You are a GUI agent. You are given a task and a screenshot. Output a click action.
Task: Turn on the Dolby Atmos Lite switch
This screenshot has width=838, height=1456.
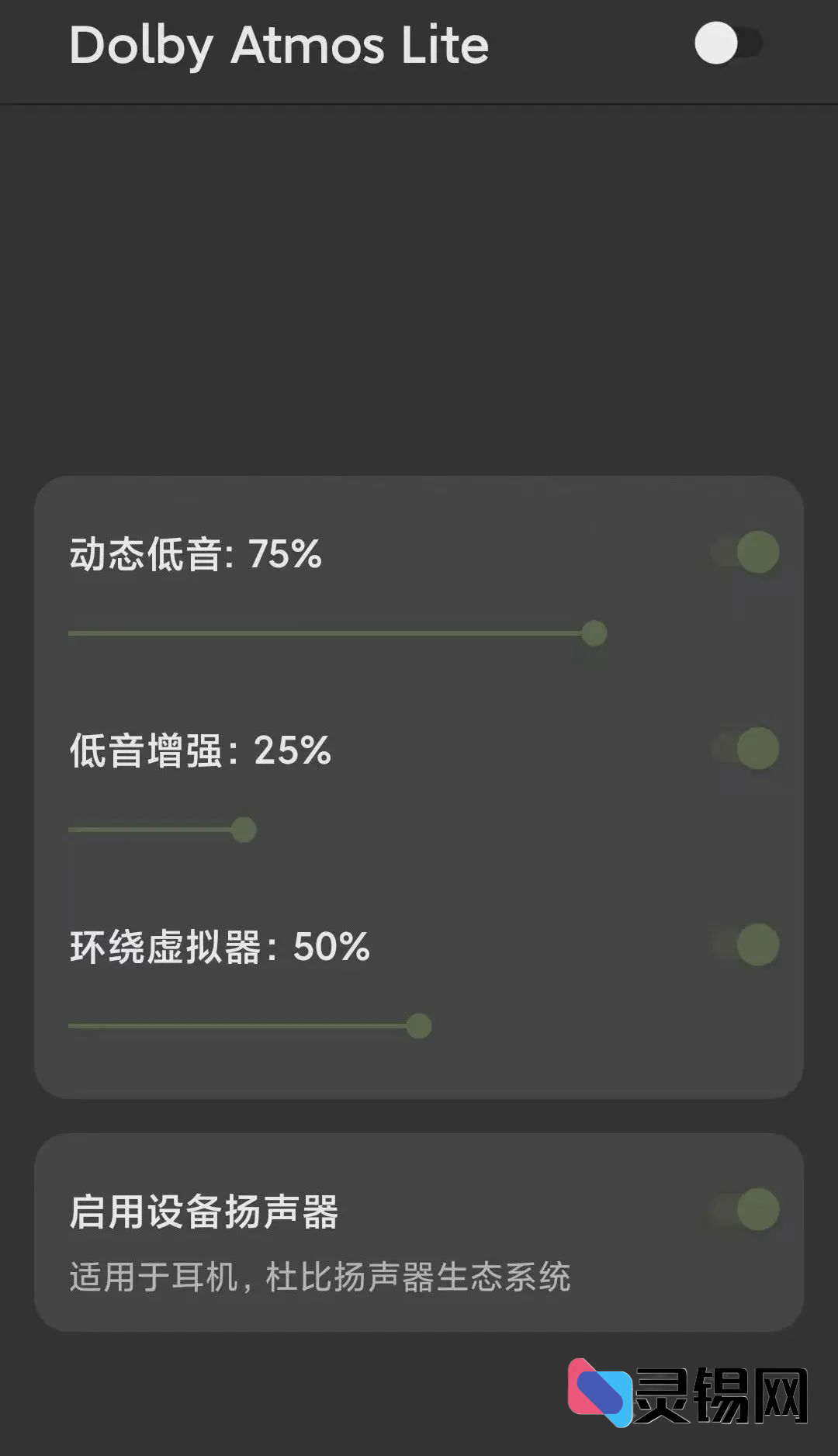728,43
